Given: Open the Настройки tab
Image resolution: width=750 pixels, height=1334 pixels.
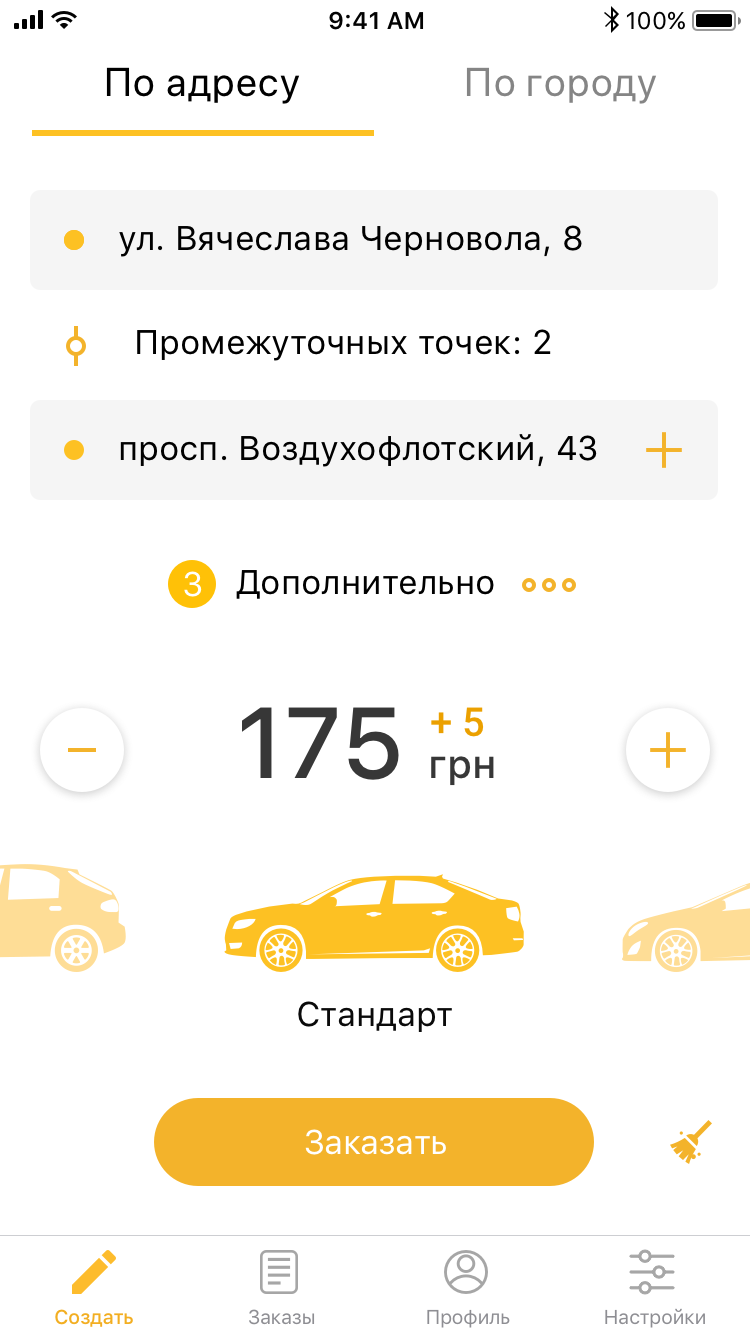Looking at the screenshot, I should (654, 1288).
